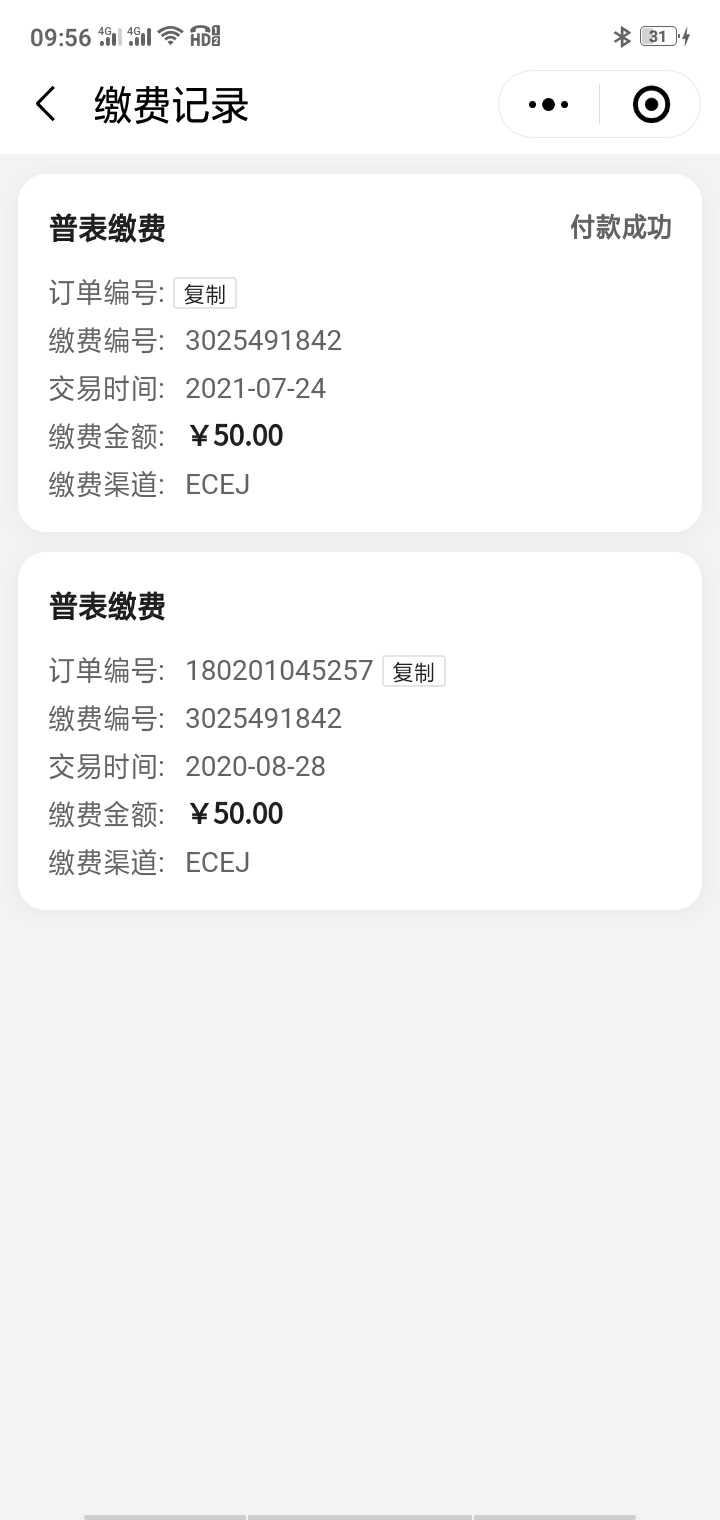Copy the order number of the 2021-07-24 payment
The width and height of the screenshot is (720, 1520).
(x=205, y=293)
